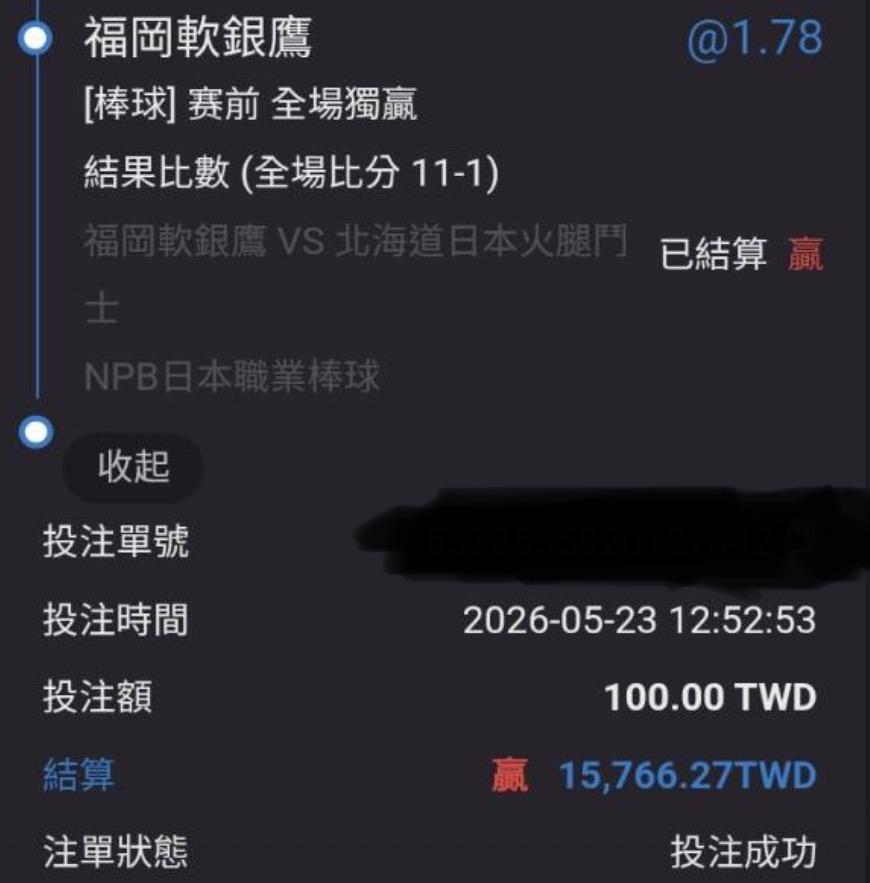Collapse bet details with 收起 button
This screenshot has width=870, height=883.
(133, 467)
